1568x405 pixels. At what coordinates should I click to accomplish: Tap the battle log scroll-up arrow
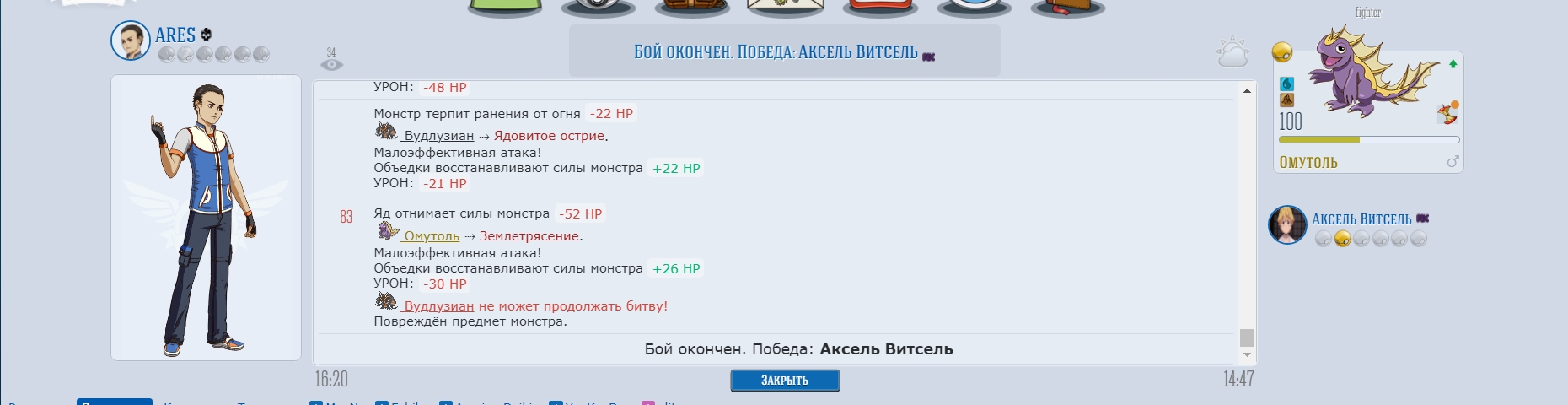(1247, 90)
